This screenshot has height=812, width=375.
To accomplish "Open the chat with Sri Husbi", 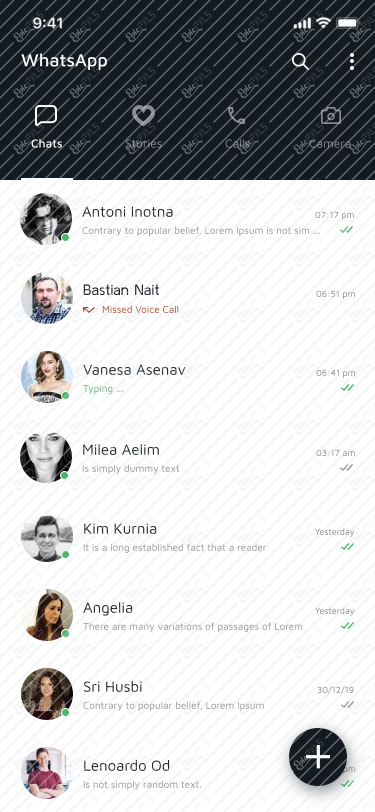I will tap(188, 694).
